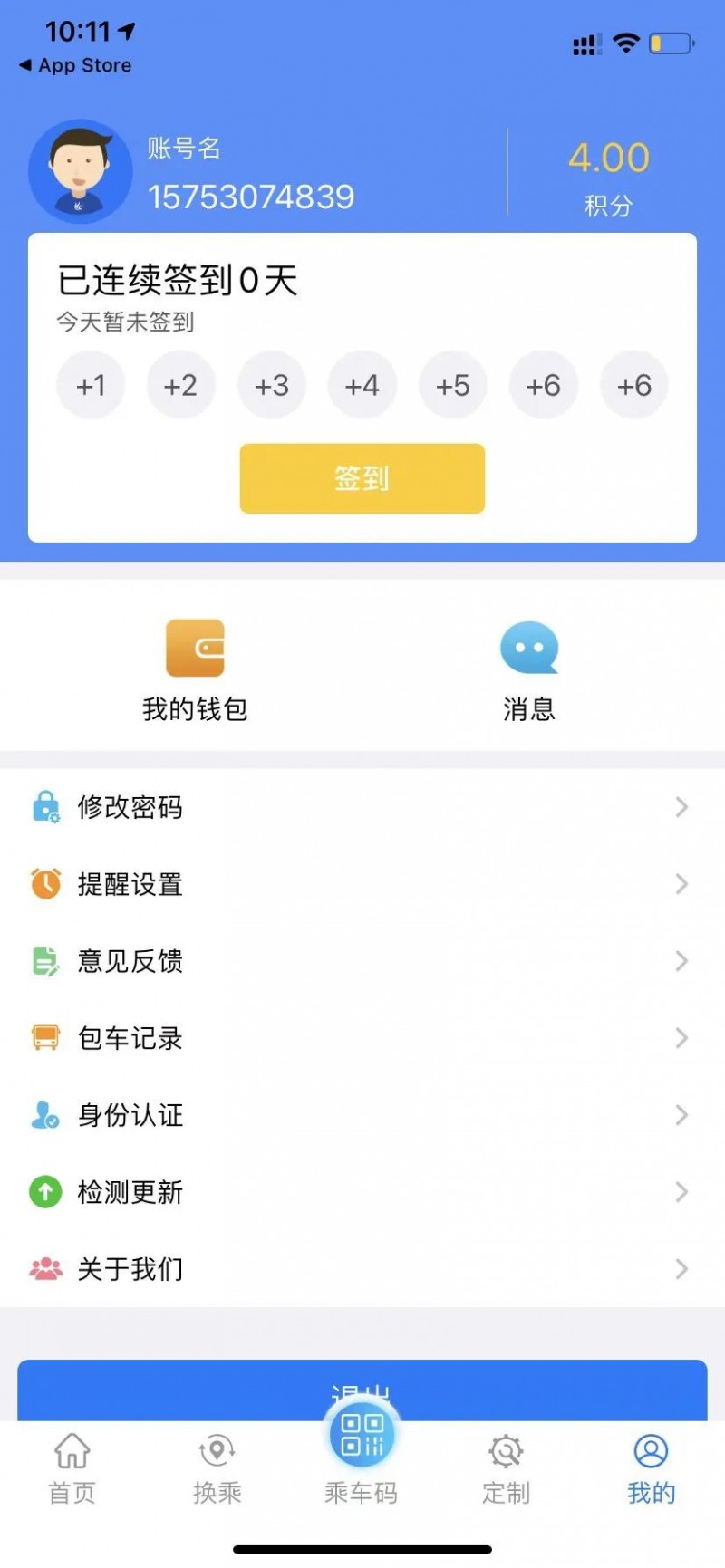
Task: Open the 4.00 积分 points balance
Action: [609, 178]
